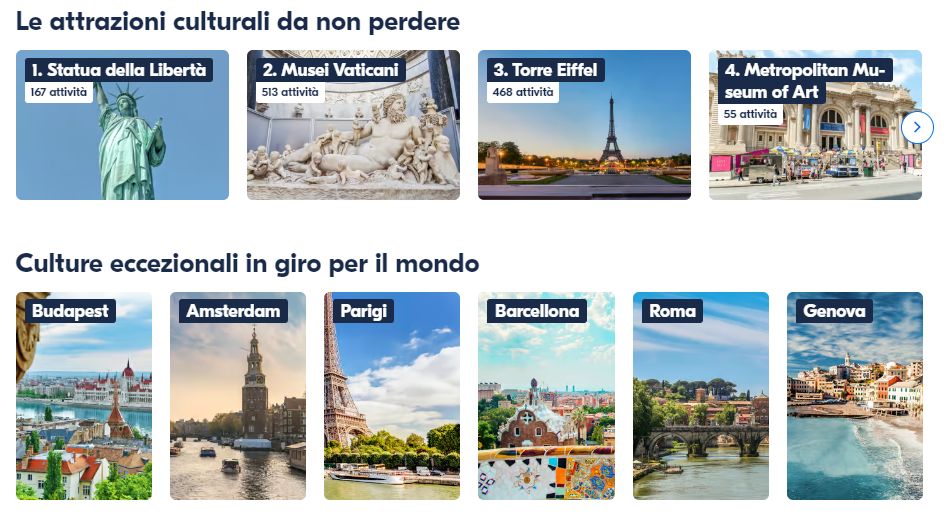This screenshot has height=532, width=947.
Task: Open the Budapest destination
Action: pyautogui.click(x=84, y=396)
